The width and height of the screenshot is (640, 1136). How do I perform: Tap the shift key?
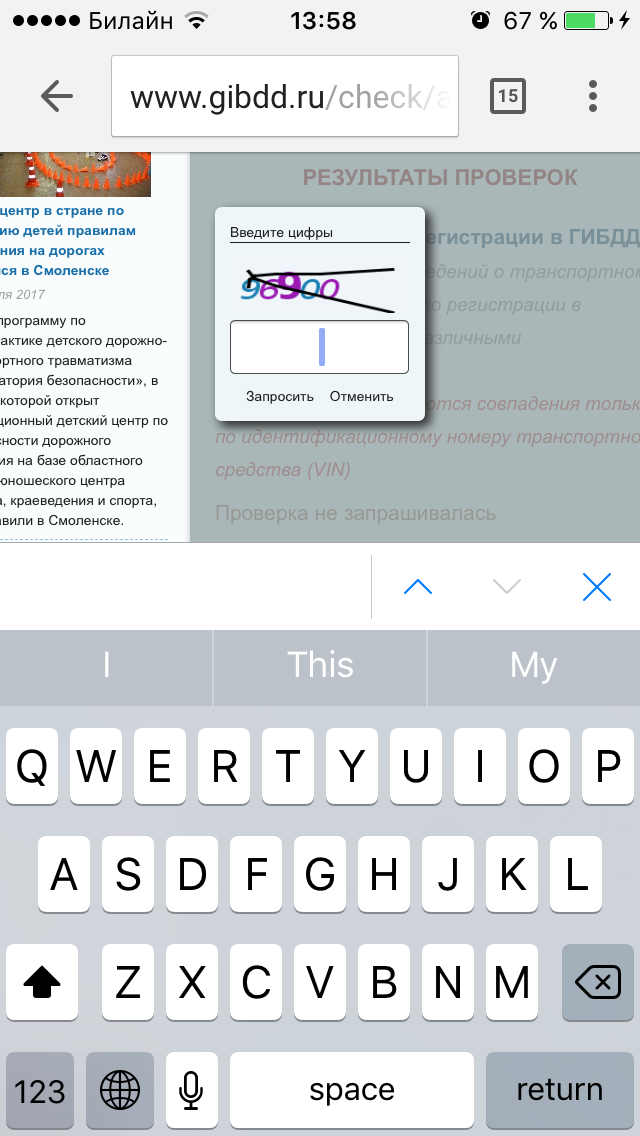click(42, 983)
